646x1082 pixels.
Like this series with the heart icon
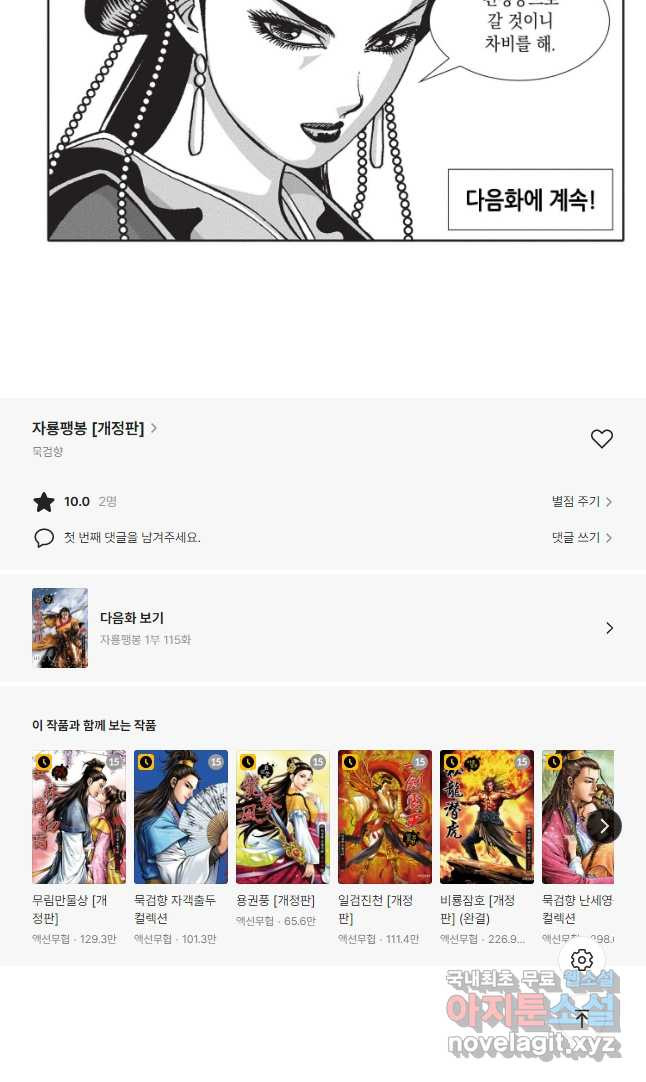(601, 439)
